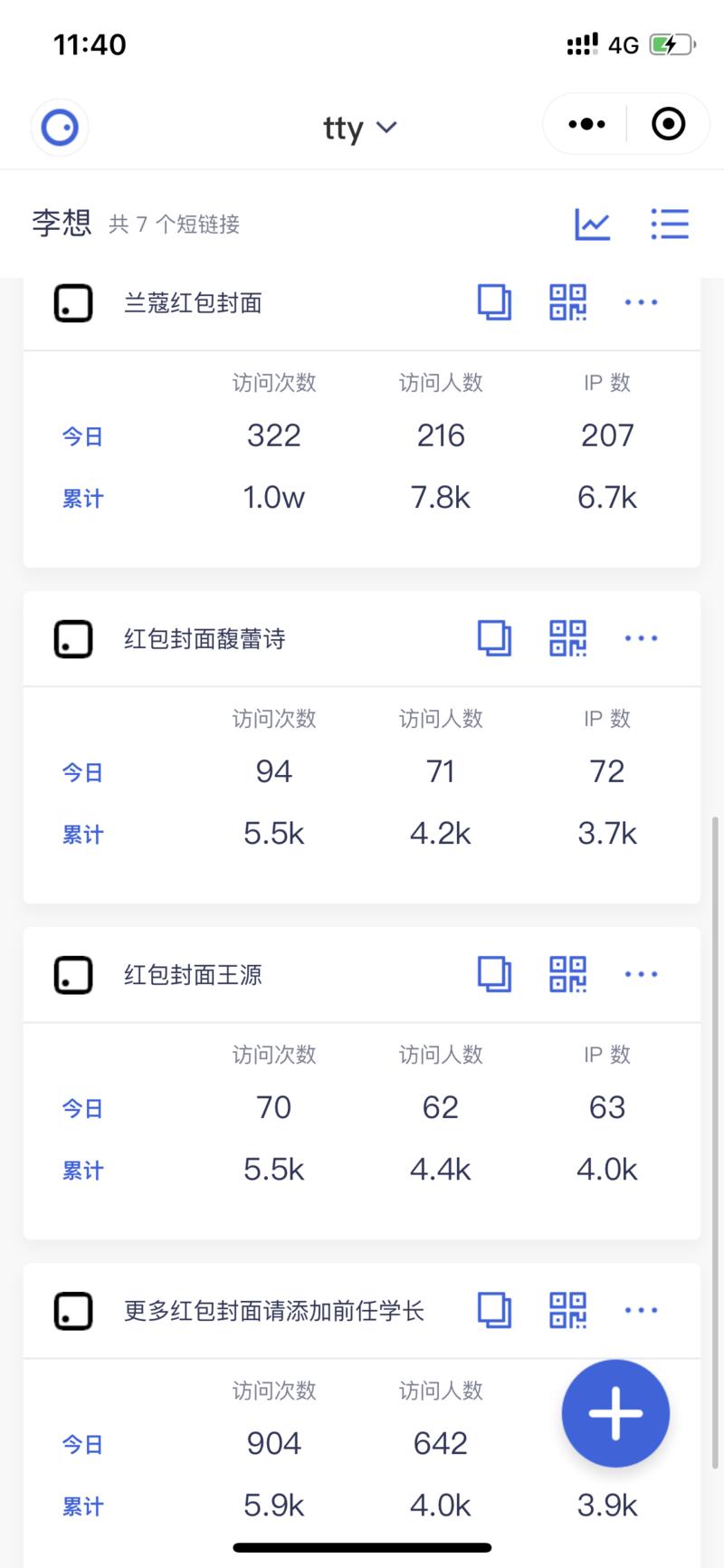Screen dimensions: 724x1568
Task: Open more options for 兰蔻红包封面
Action: pyautogui.click(x=641, y=303)
